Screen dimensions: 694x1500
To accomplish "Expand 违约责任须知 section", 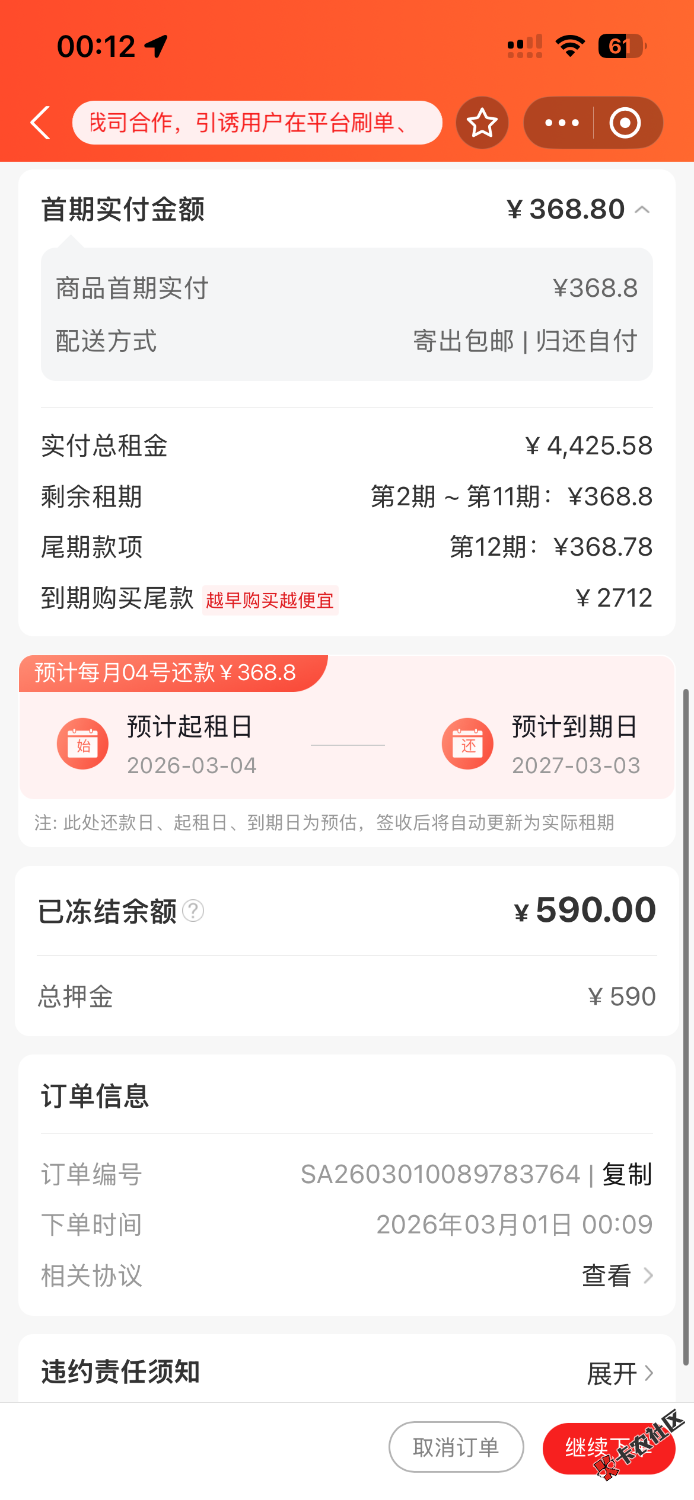I will (x=619, y=1373).
